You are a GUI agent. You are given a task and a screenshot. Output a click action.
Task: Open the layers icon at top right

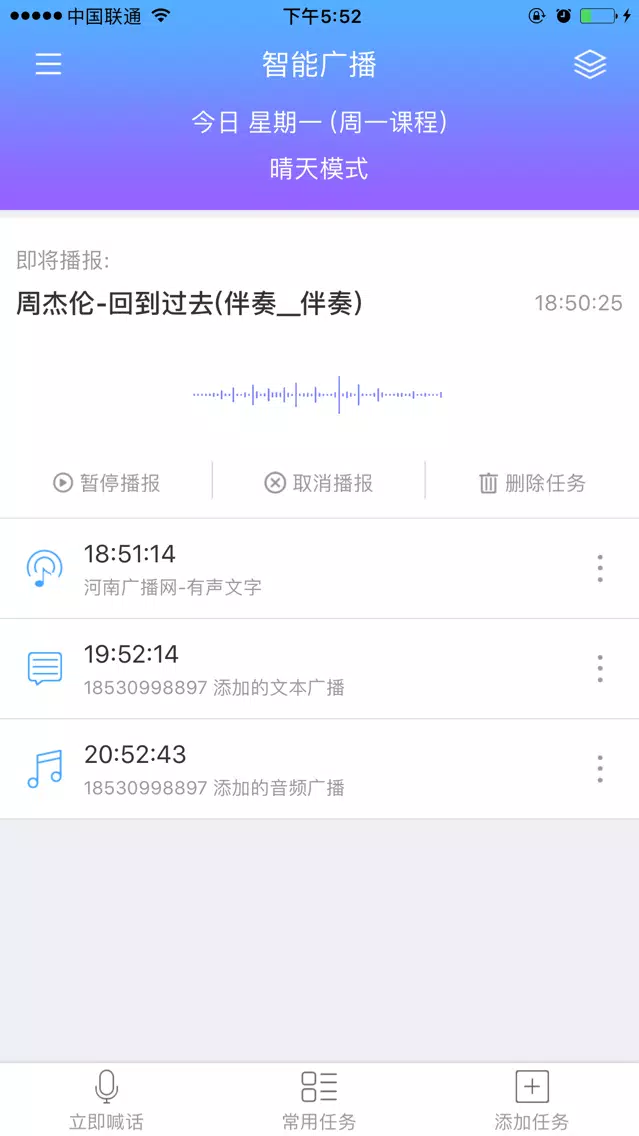[590, 64]
